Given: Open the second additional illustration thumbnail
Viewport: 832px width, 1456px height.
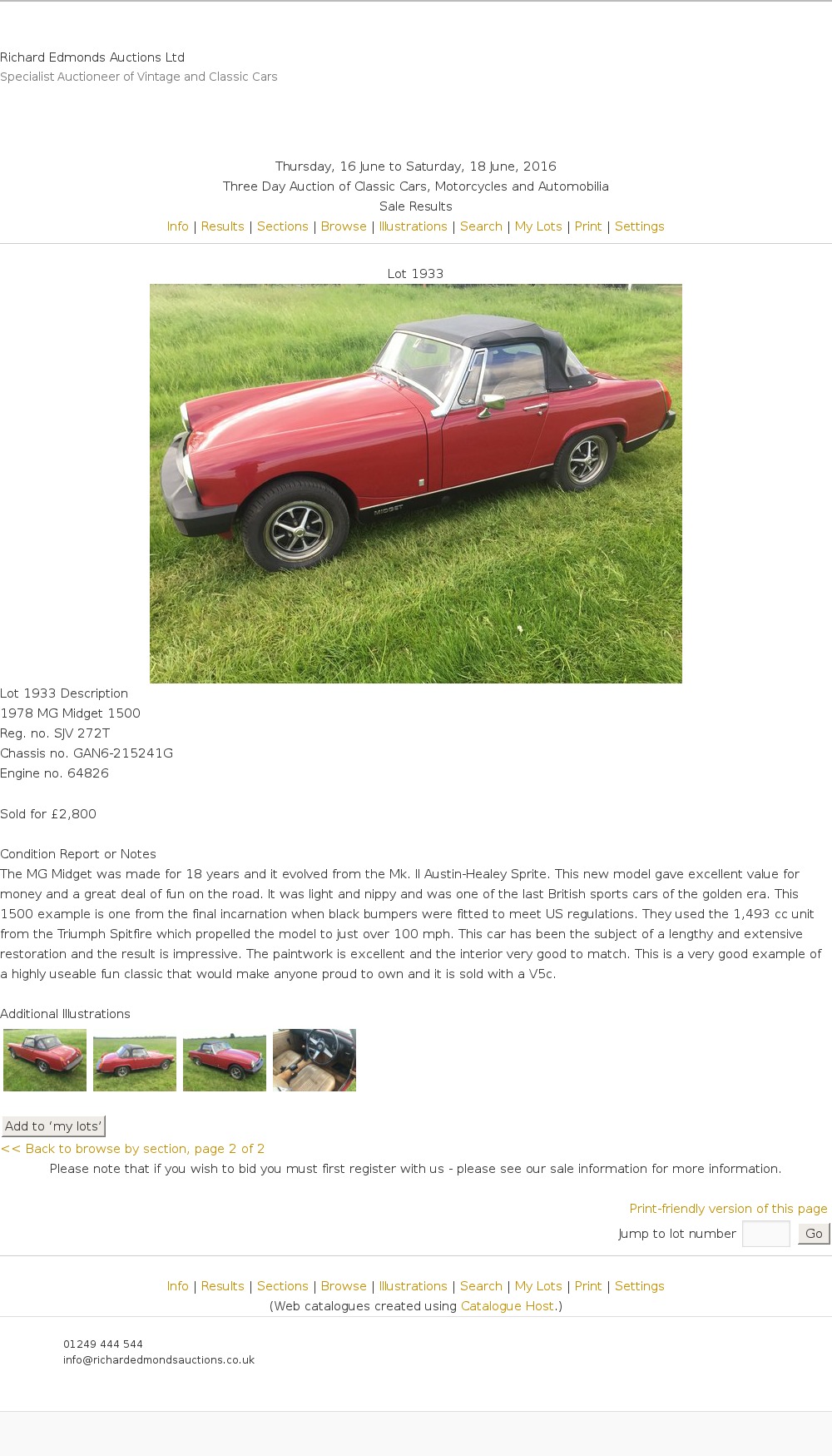Looking at the screenshot, I should pos(135,1060).
